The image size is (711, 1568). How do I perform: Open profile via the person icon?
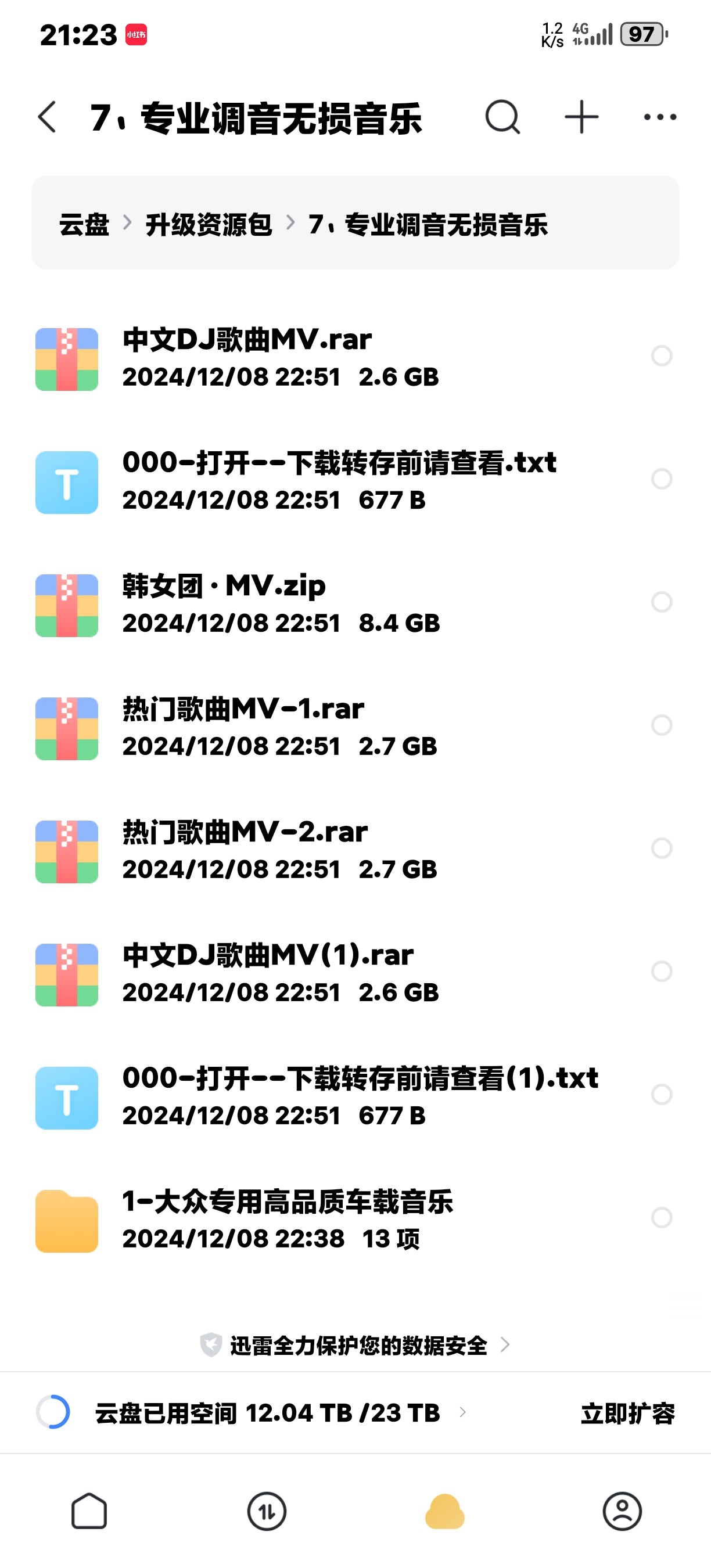tap(622, 1511)
